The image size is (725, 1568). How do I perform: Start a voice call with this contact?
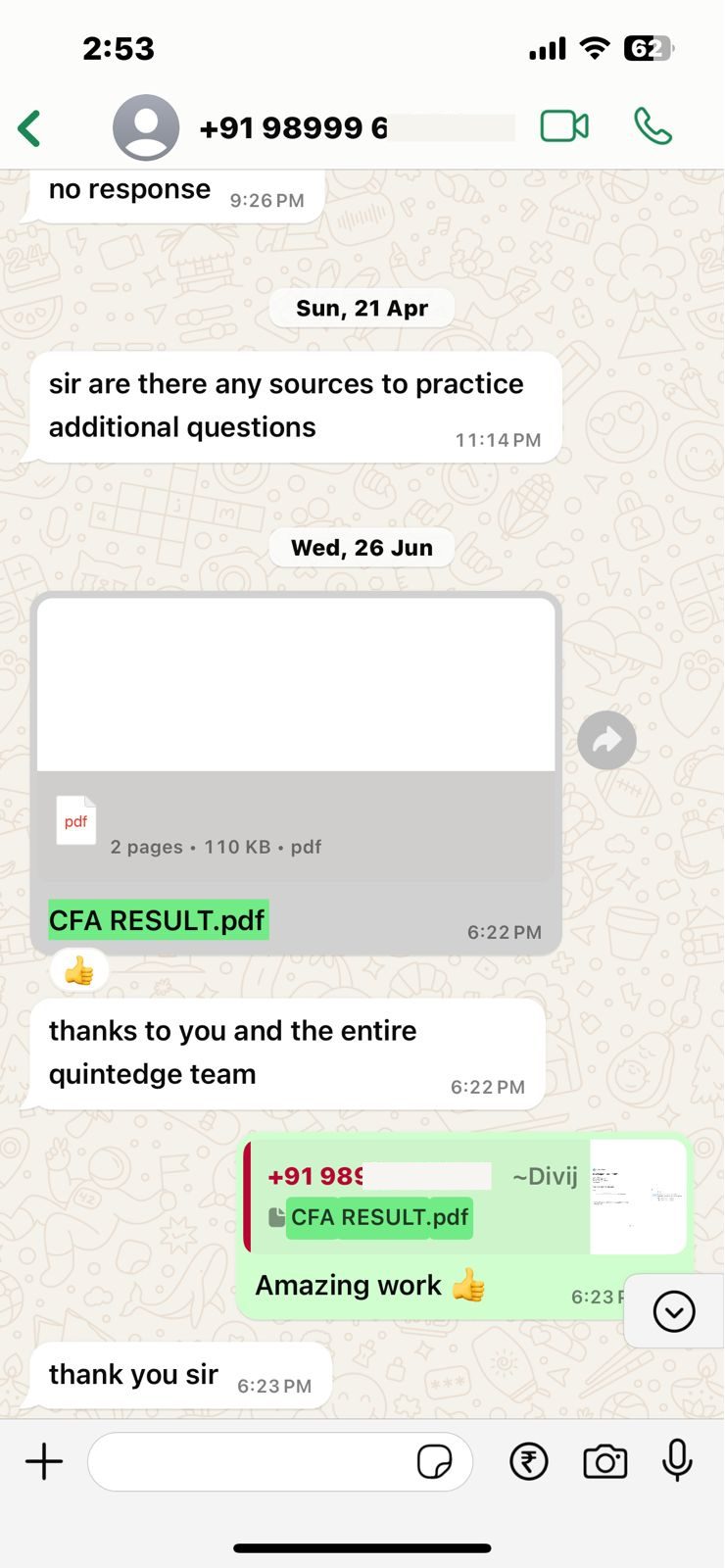[x=652, y=126]
